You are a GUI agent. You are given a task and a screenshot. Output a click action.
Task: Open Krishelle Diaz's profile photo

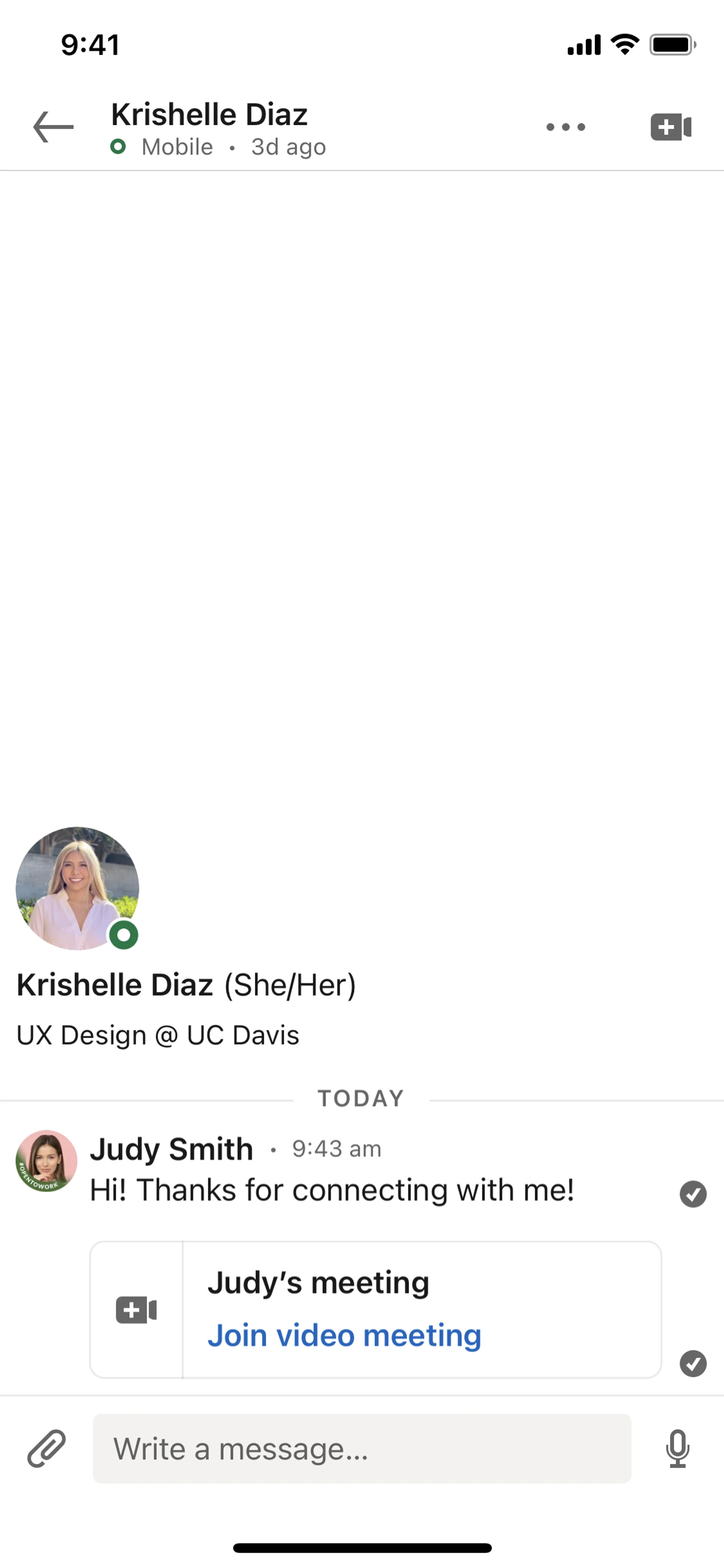point(77,888)
